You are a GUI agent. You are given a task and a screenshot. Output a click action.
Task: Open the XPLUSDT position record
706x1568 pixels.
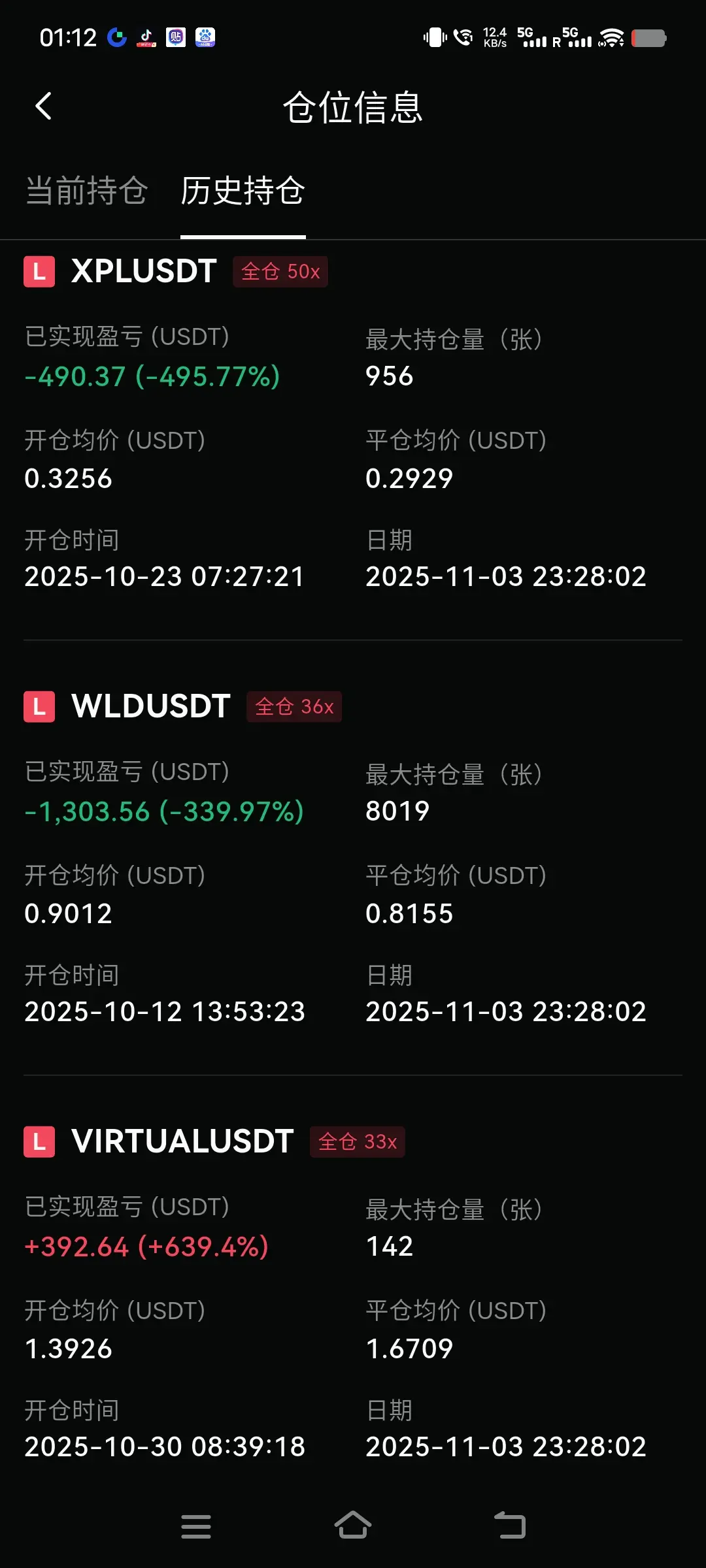pyautogui.click(x=144, y=271)
